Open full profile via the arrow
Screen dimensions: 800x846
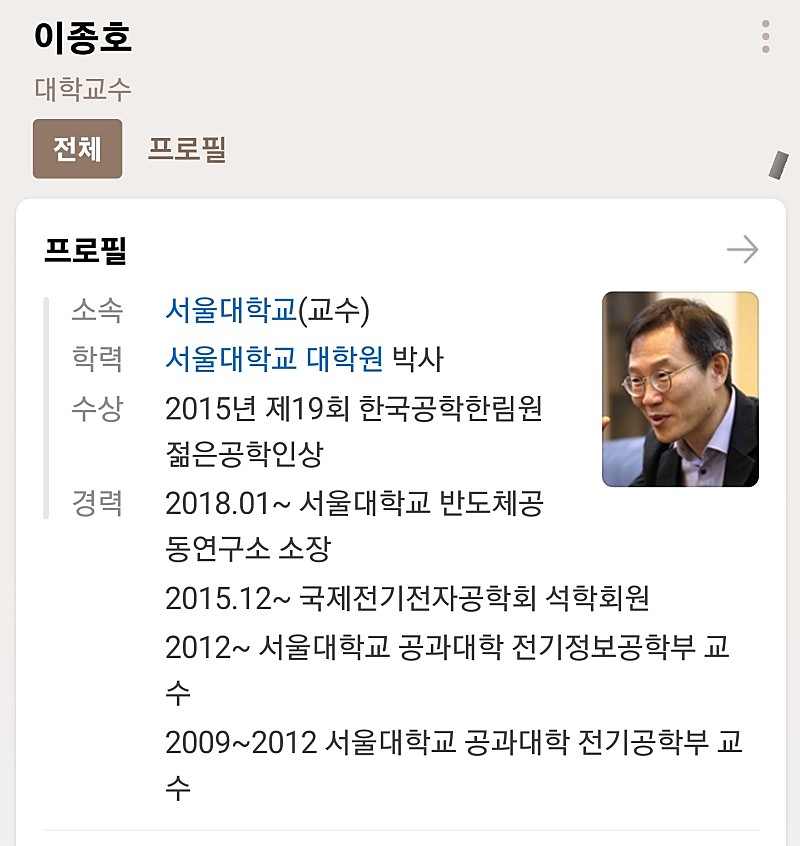tap(742, 250)
